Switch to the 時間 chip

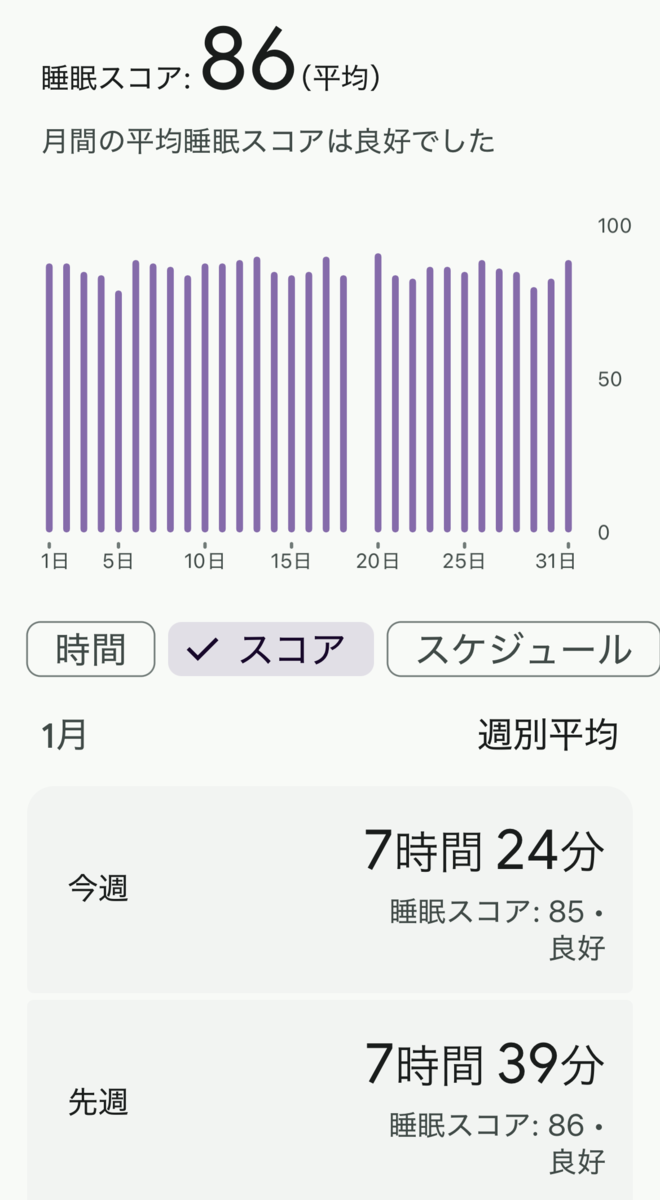click(91, 649)
